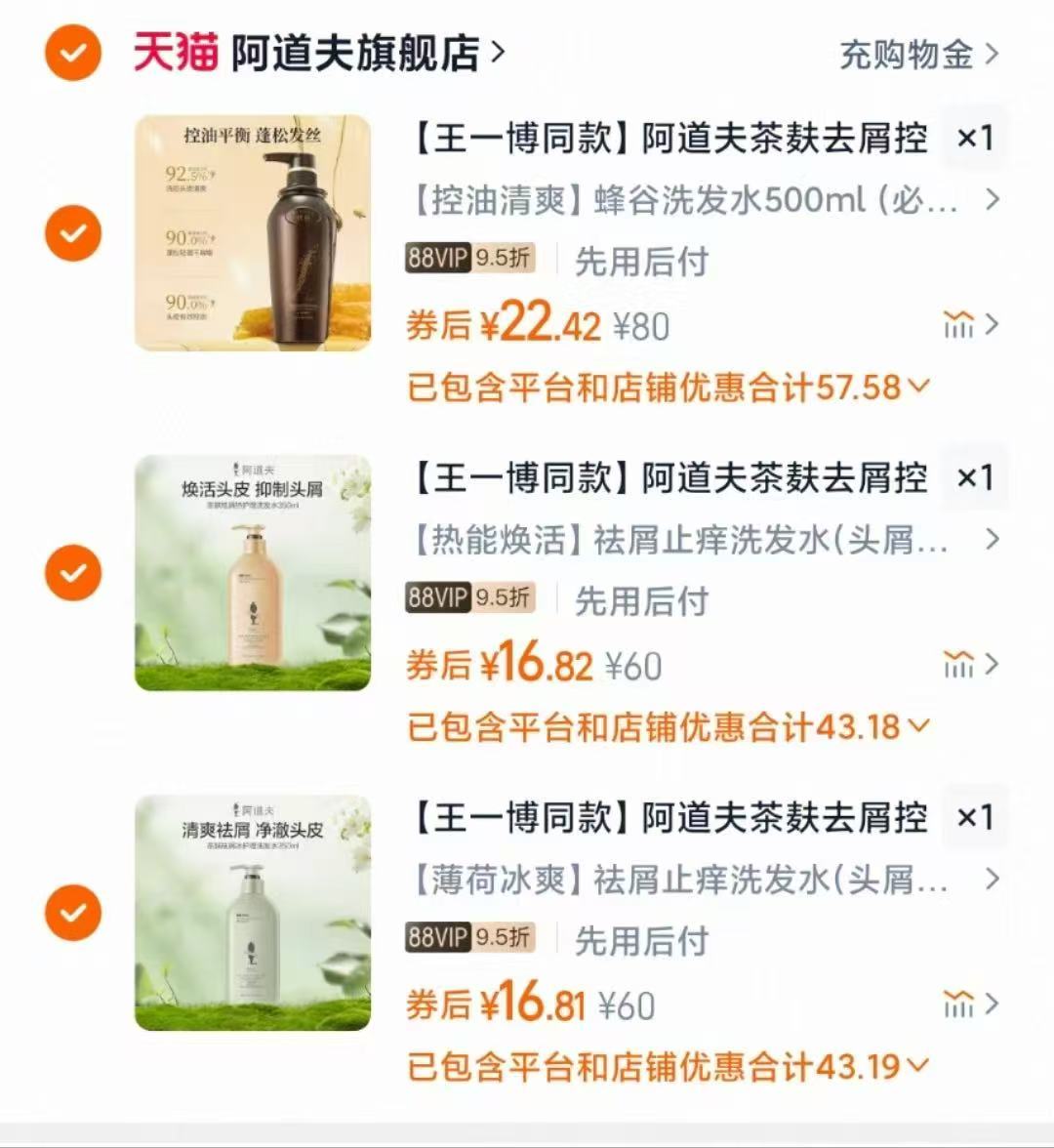Deselect the 热能焕活 shampoo checkbox
Viewport: 1054px width, 1148px height.
coord(71,573)
